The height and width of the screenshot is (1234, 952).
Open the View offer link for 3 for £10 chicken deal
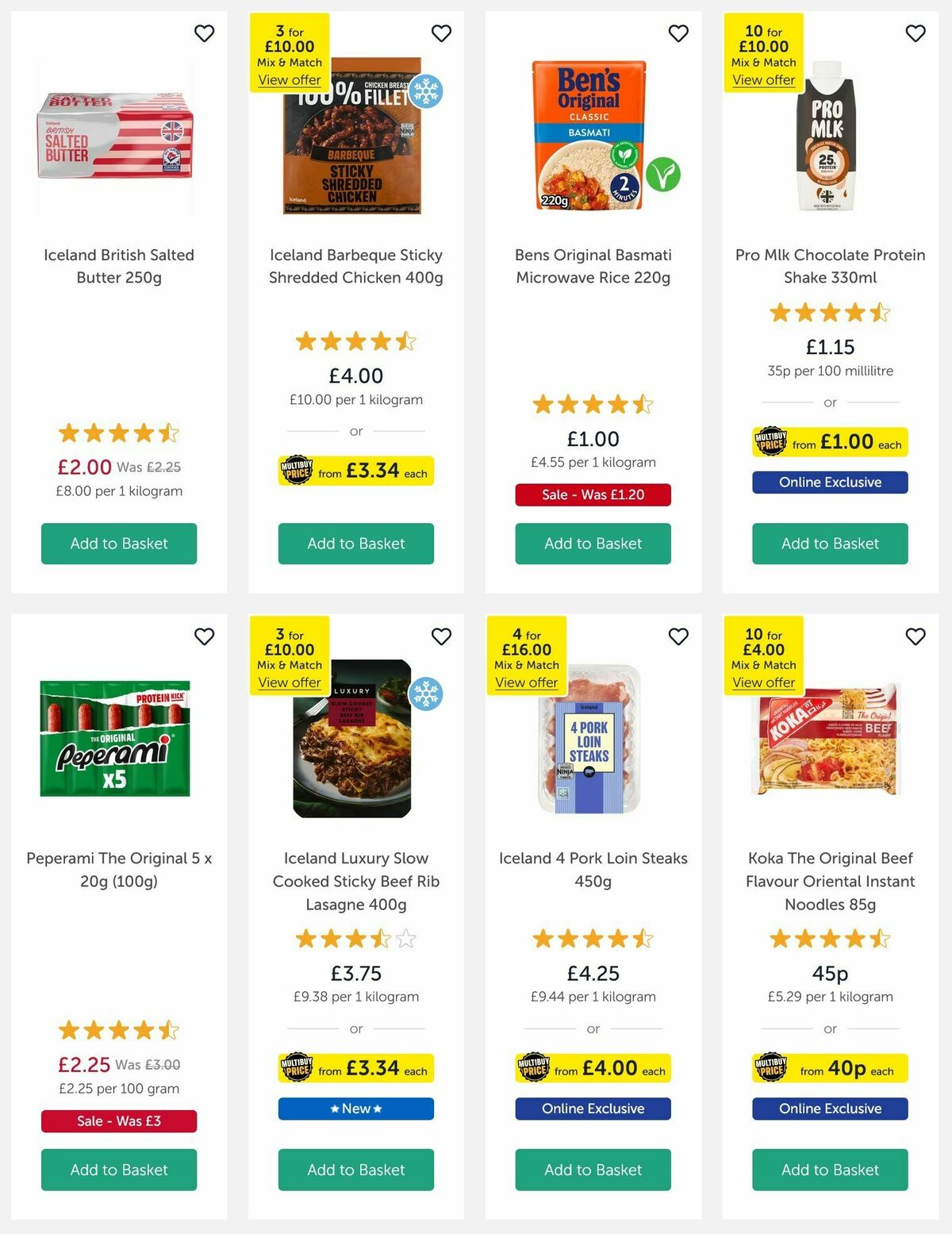pyautogui.click(x=290, y=80)
